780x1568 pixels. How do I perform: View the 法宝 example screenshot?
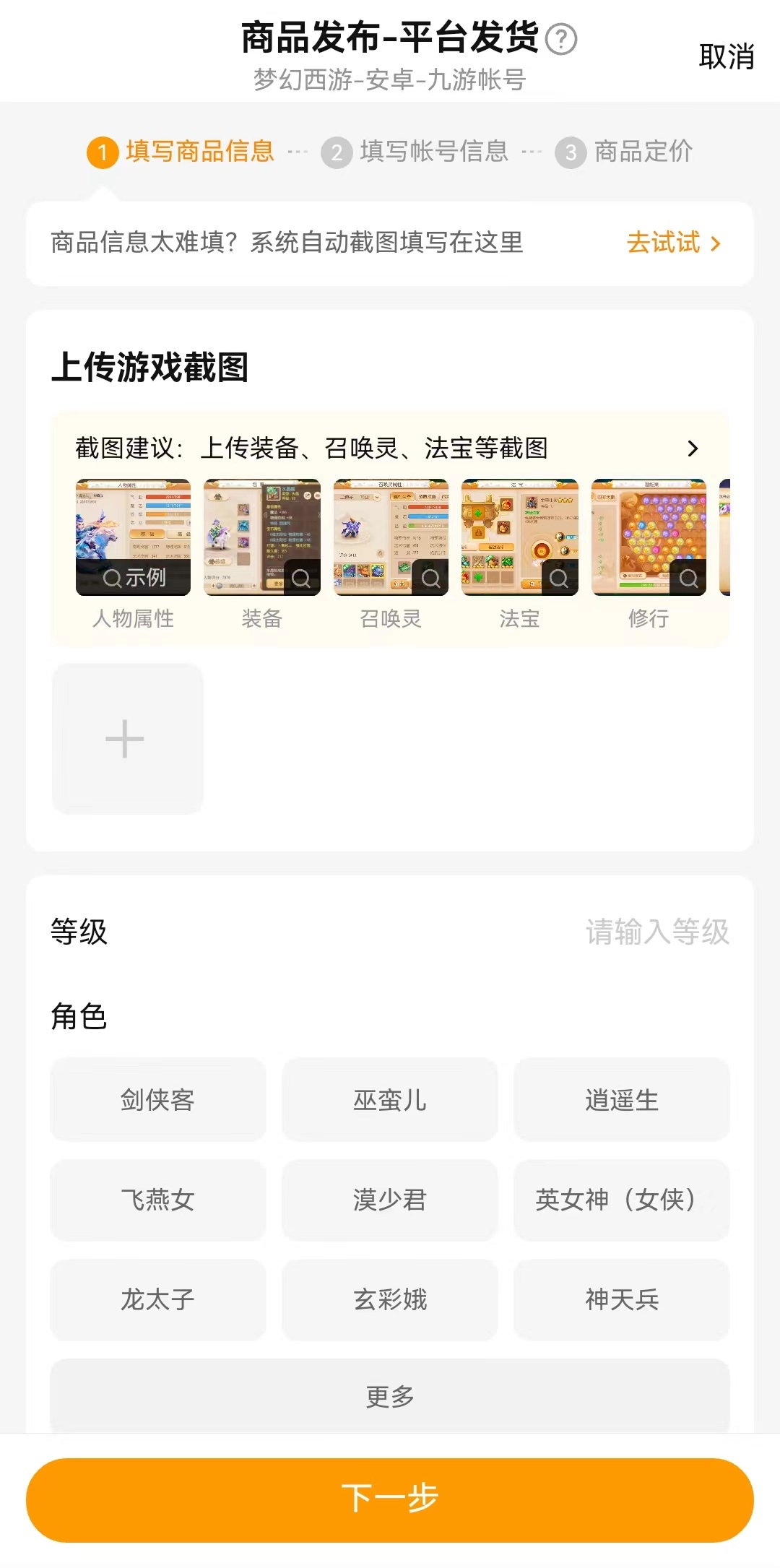click(x=519, y=537)
